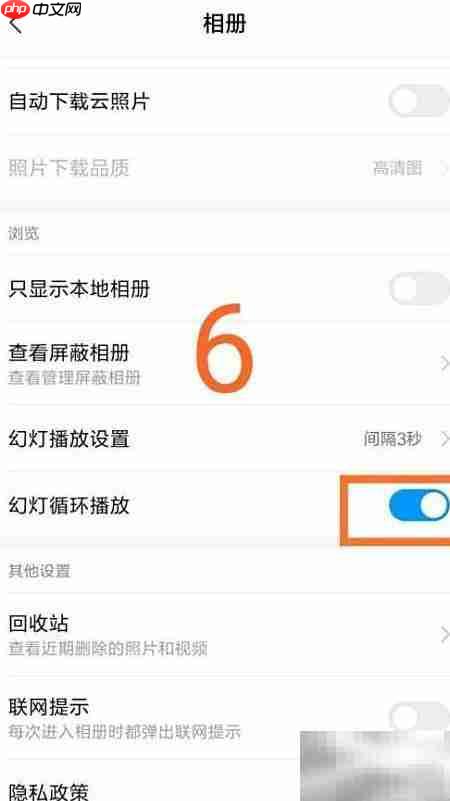
Task: Toggle 联网提示 switch
Action: 419,717
